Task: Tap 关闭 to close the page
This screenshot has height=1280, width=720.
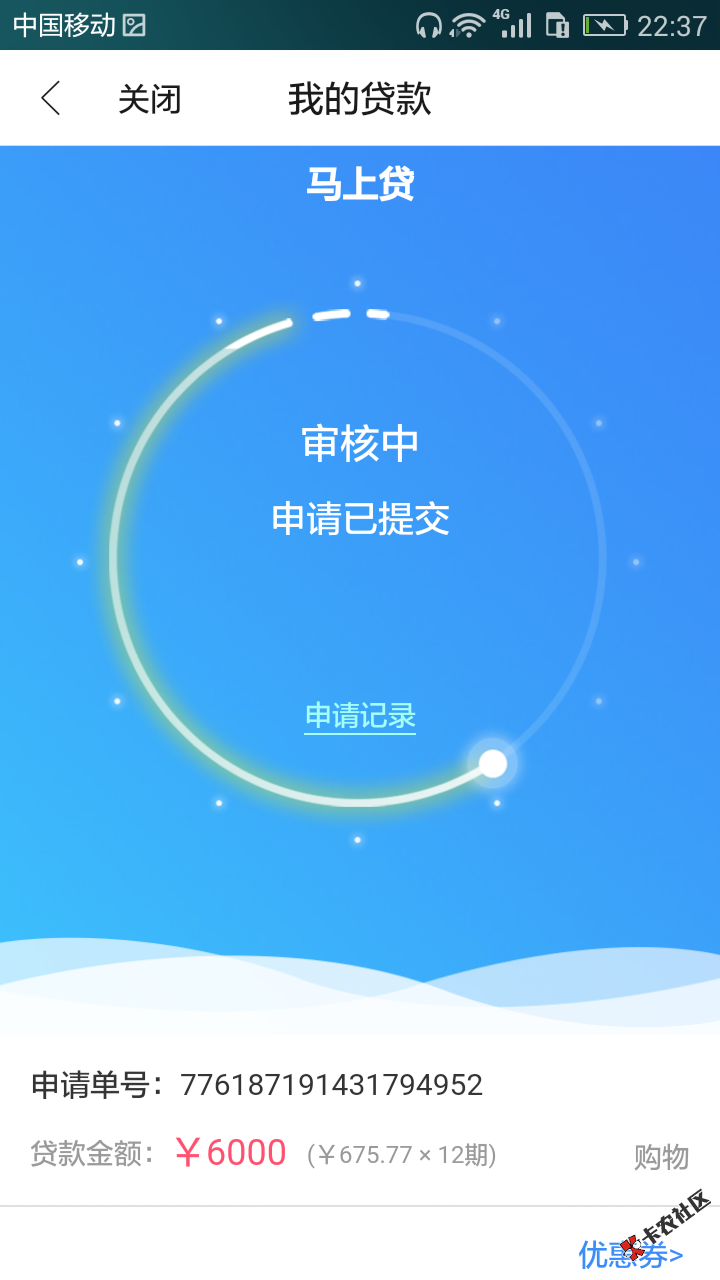Action: click(x=150, y=99)
